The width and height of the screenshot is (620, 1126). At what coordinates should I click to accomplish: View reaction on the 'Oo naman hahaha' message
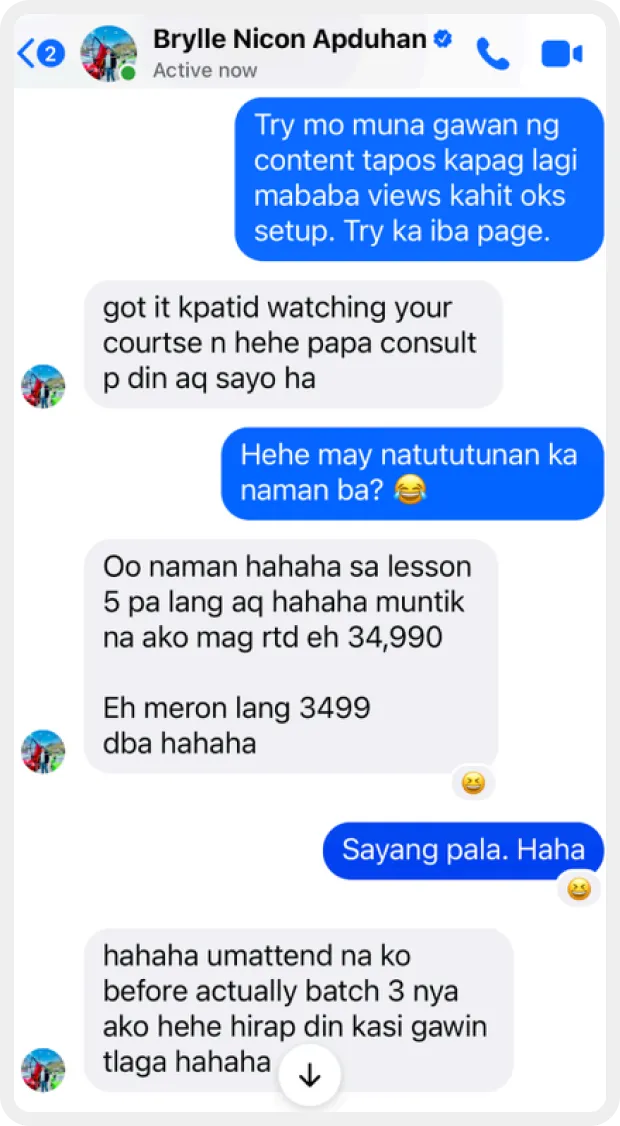(x=474, y=783)
